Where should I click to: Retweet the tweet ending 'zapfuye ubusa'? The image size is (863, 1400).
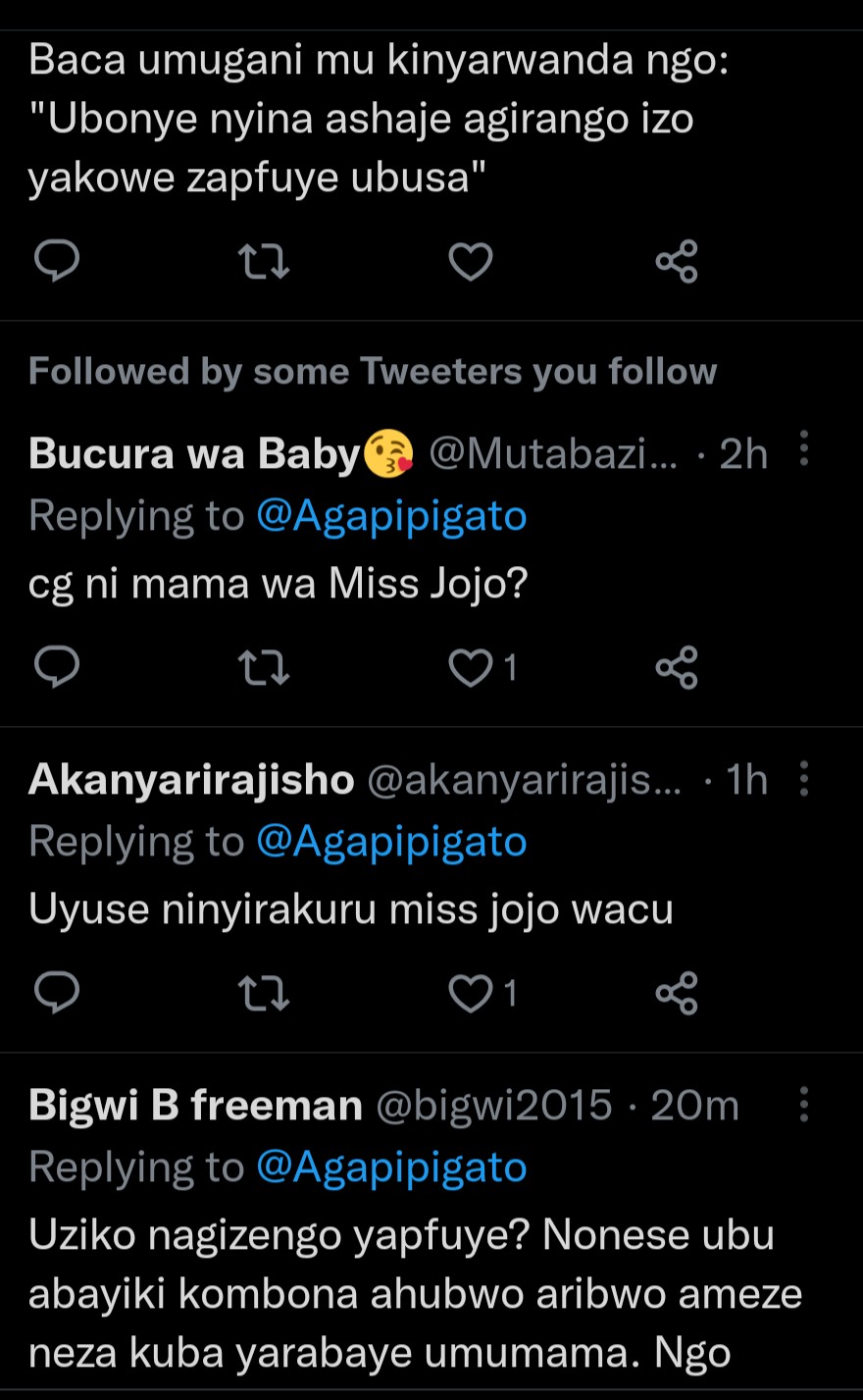click(x=264, y=261)
